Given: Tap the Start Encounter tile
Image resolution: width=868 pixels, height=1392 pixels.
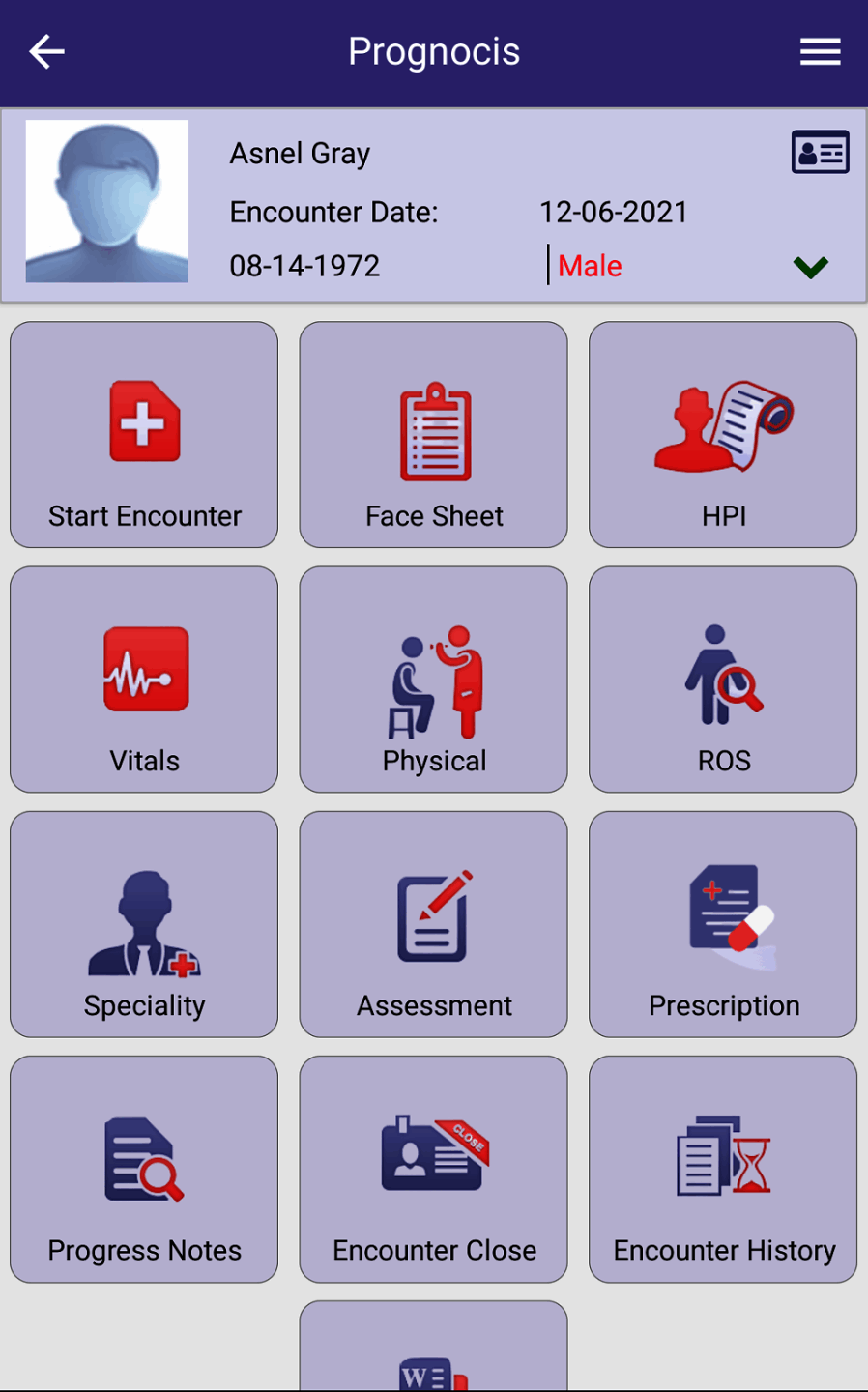Looking at the screenshot, I should click(x=144, y=435).
